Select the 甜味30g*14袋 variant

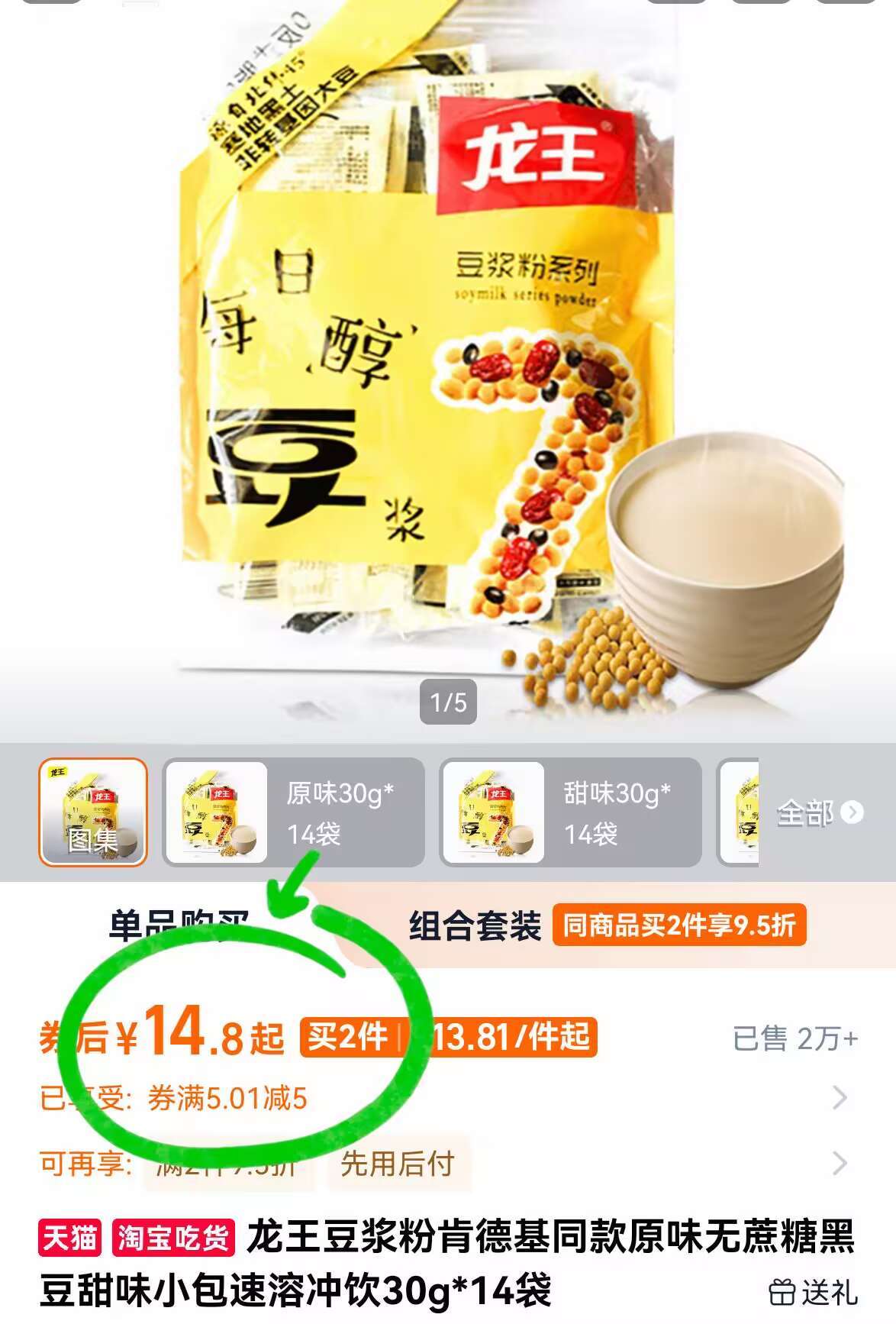pos(569,812)
